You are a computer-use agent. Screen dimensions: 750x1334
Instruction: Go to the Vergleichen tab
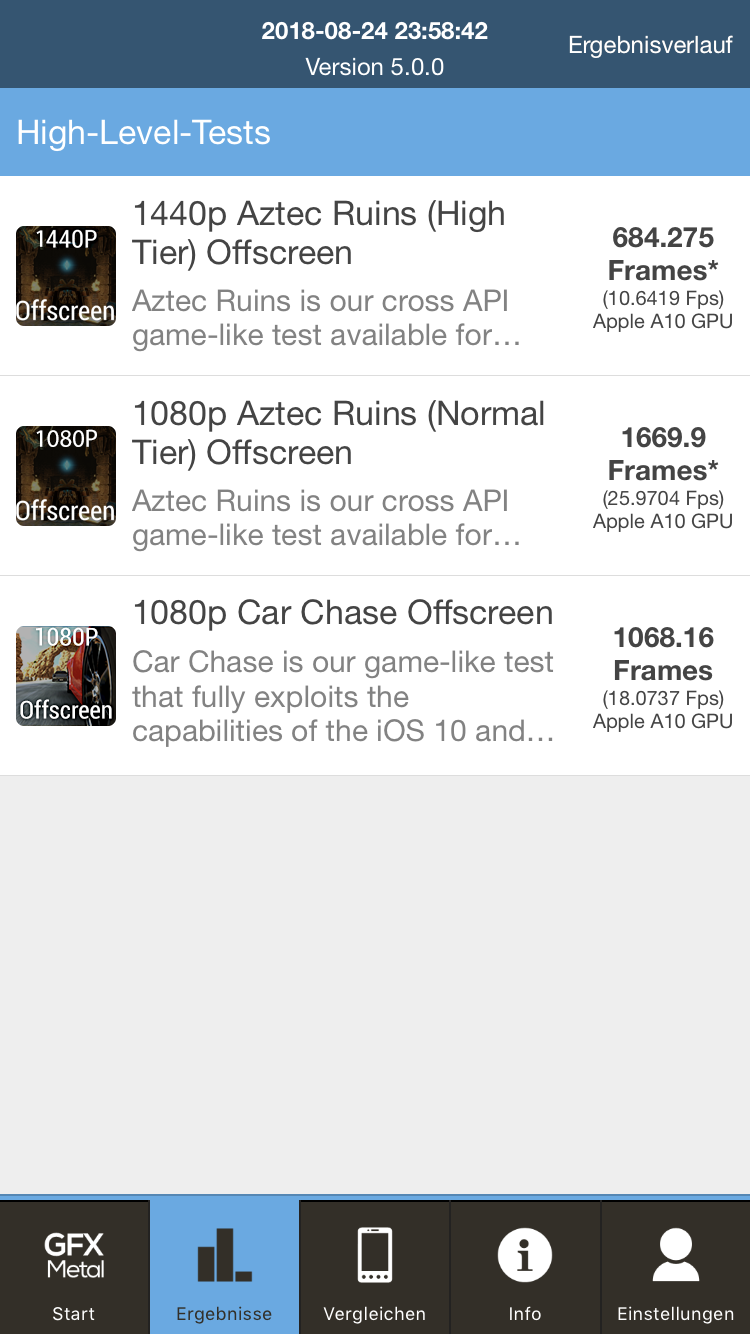coord(374,1268)
